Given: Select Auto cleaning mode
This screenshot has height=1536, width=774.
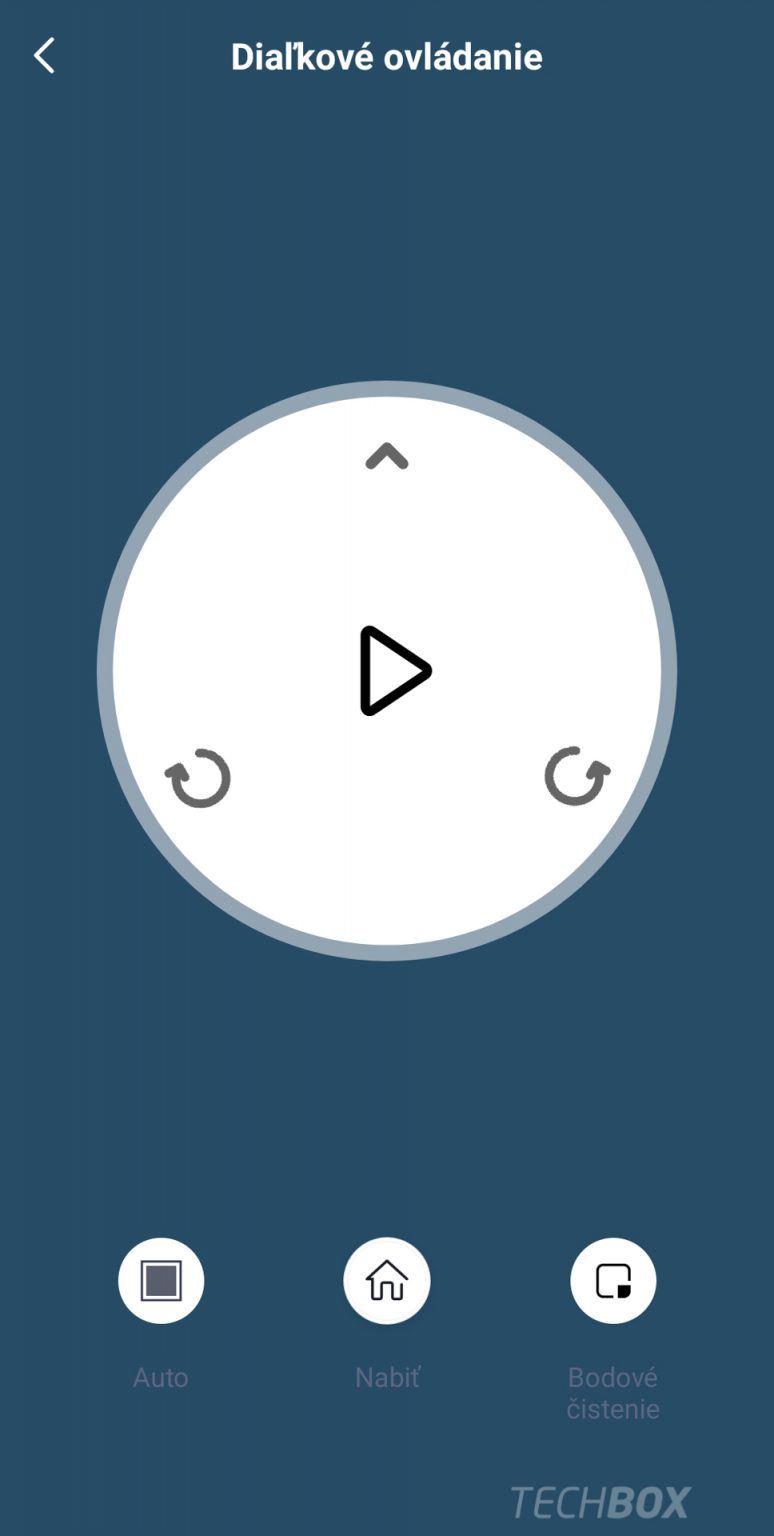Looking at the screenshot, I should tap(161, 1281).
